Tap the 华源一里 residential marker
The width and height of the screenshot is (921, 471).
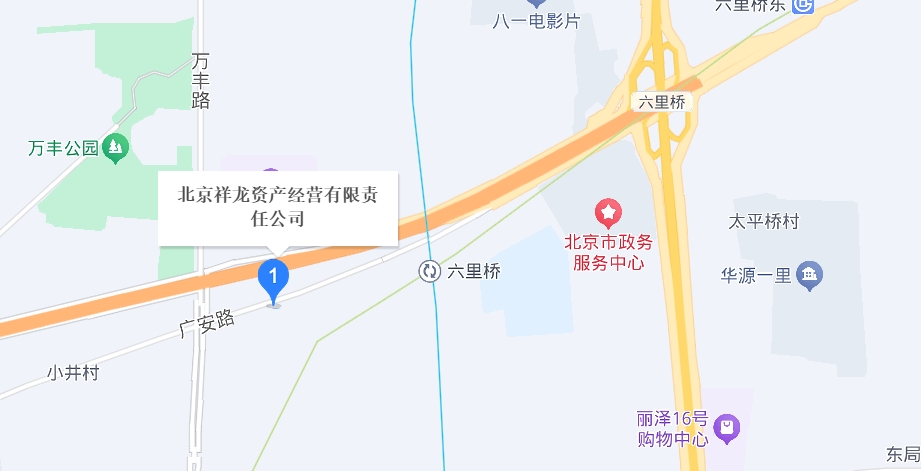click(810, 274)
